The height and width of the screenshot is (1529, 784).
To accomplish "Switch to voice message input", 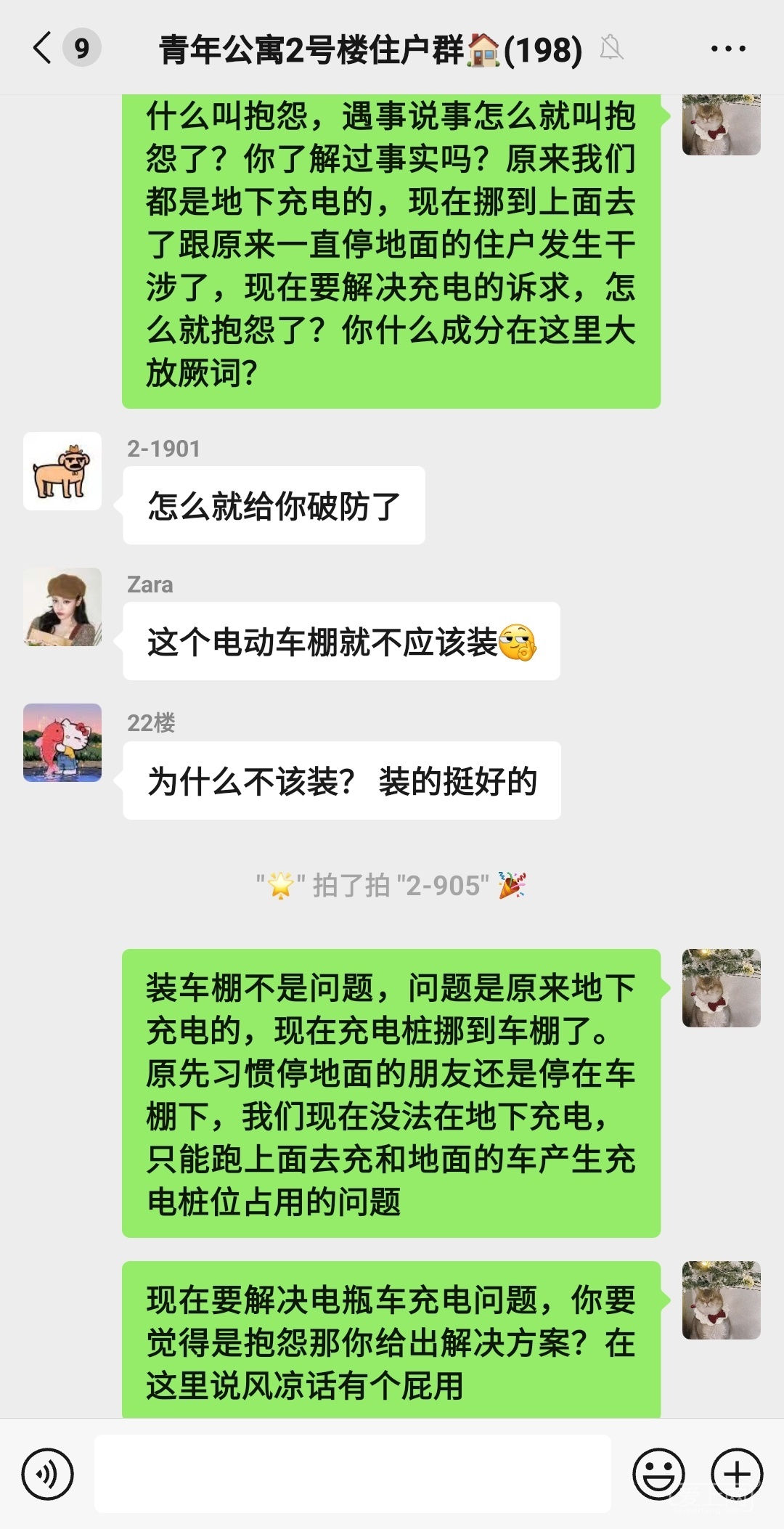I will click(48, 1474).
